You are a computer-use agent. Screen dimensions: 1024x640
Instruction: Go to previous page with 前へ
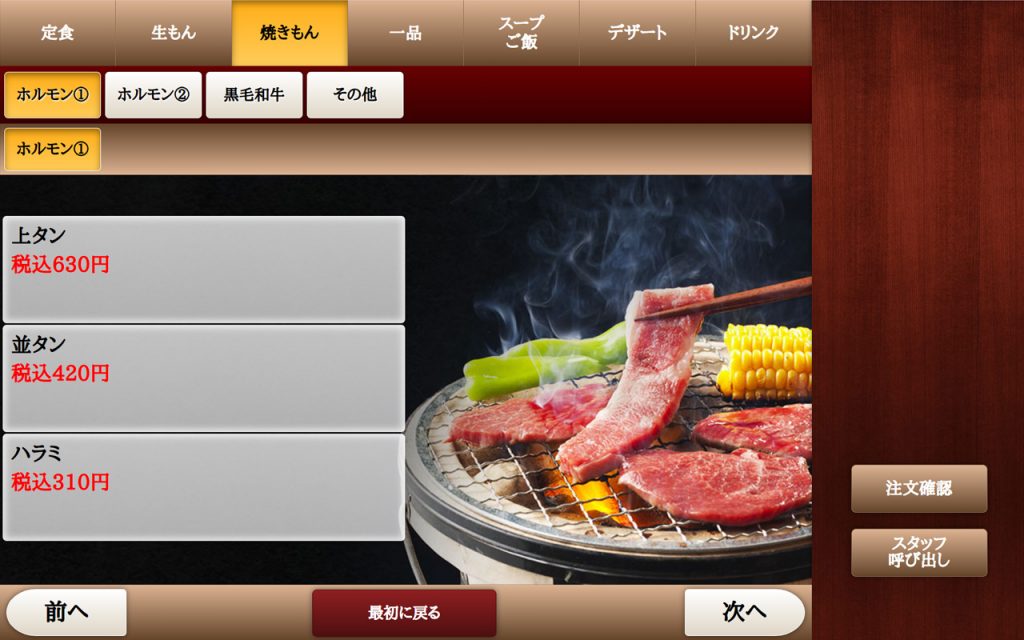67,612
